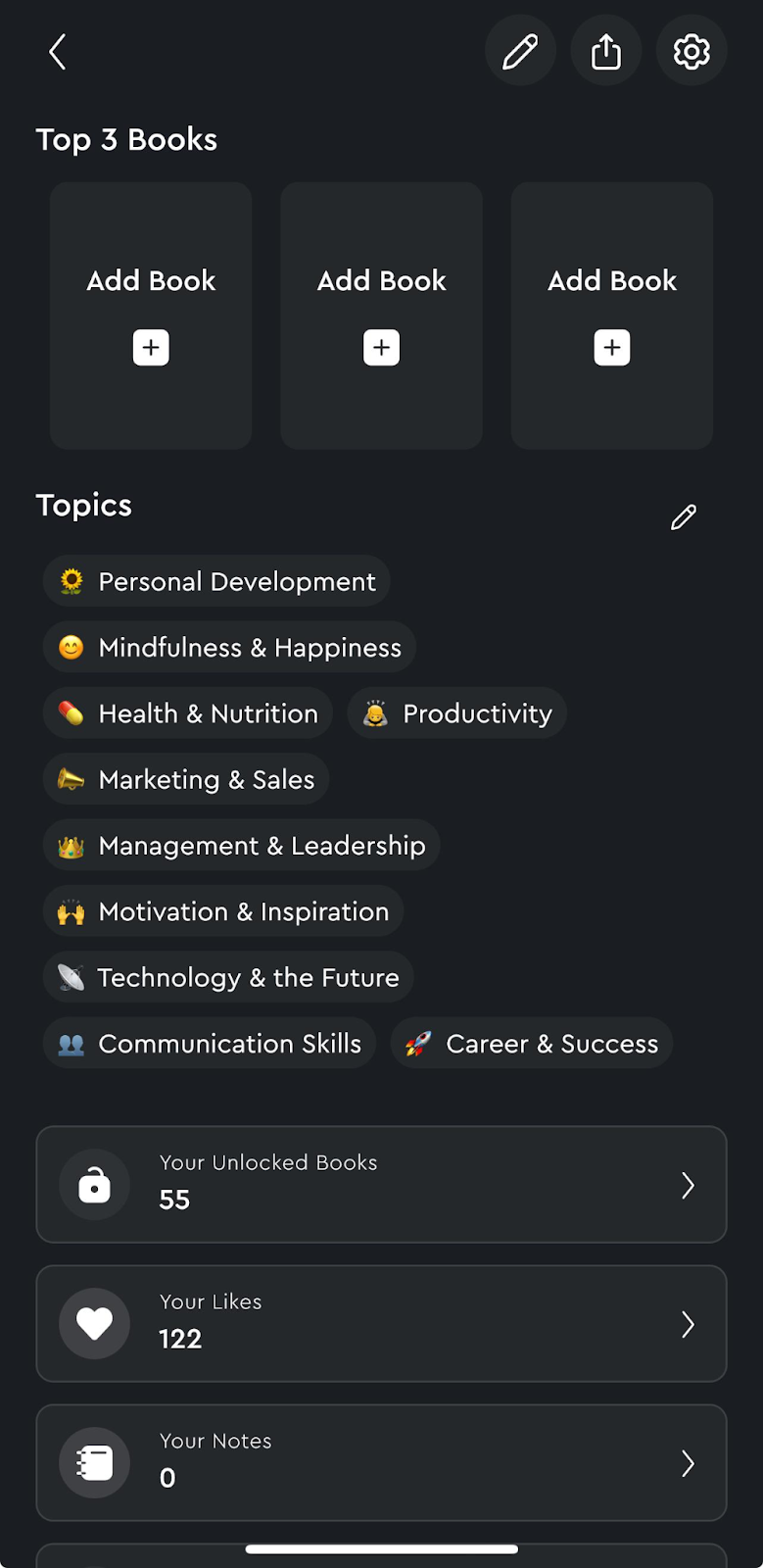Add a book in the third slot
Image resolution: width=763 pixels, height=1568 pixels.
612,316
